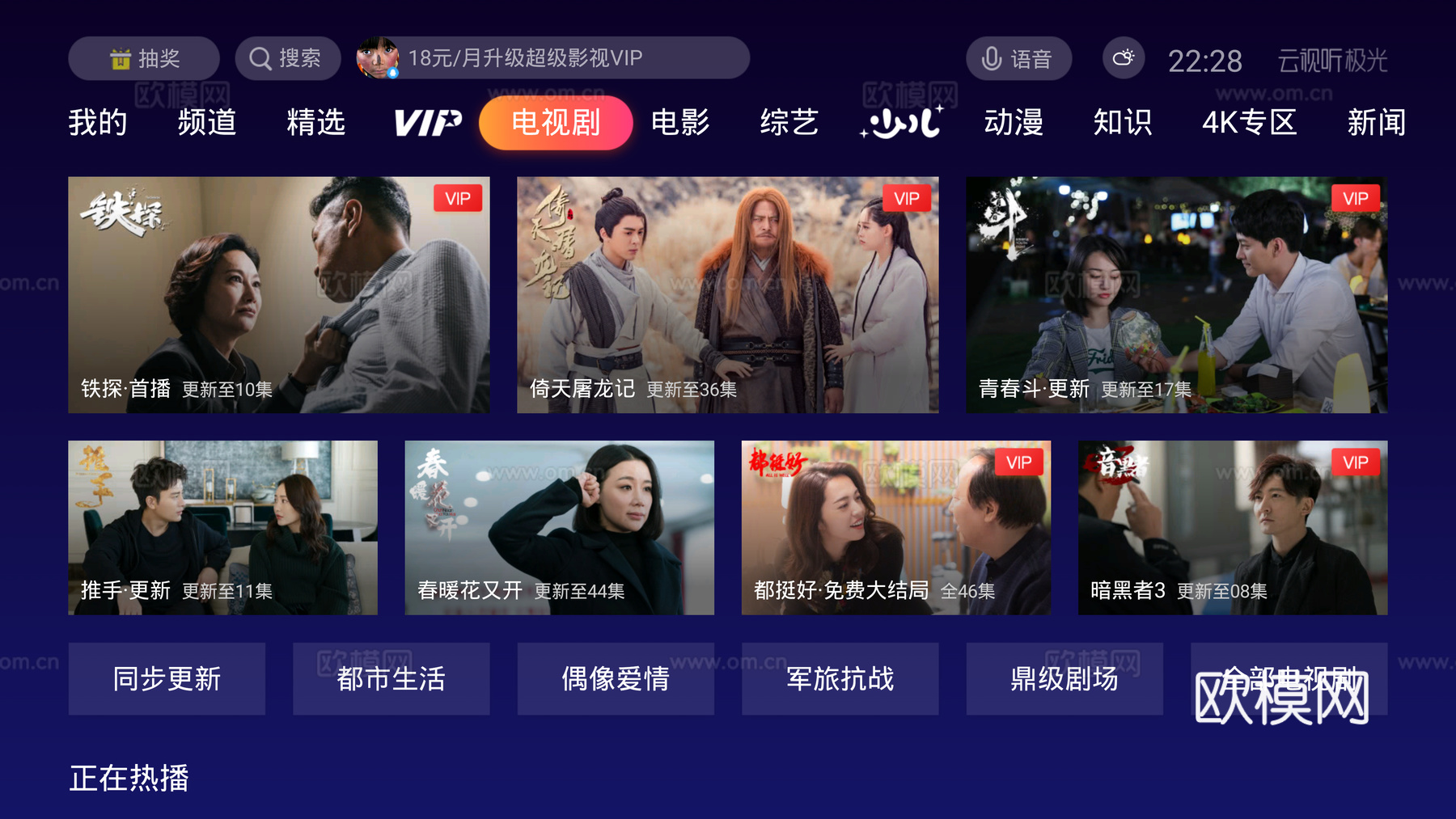The image size is (1456, 819).
Task: Tap the 18元/月升级超级影视VIP banner
Action: tap(552, 58)
